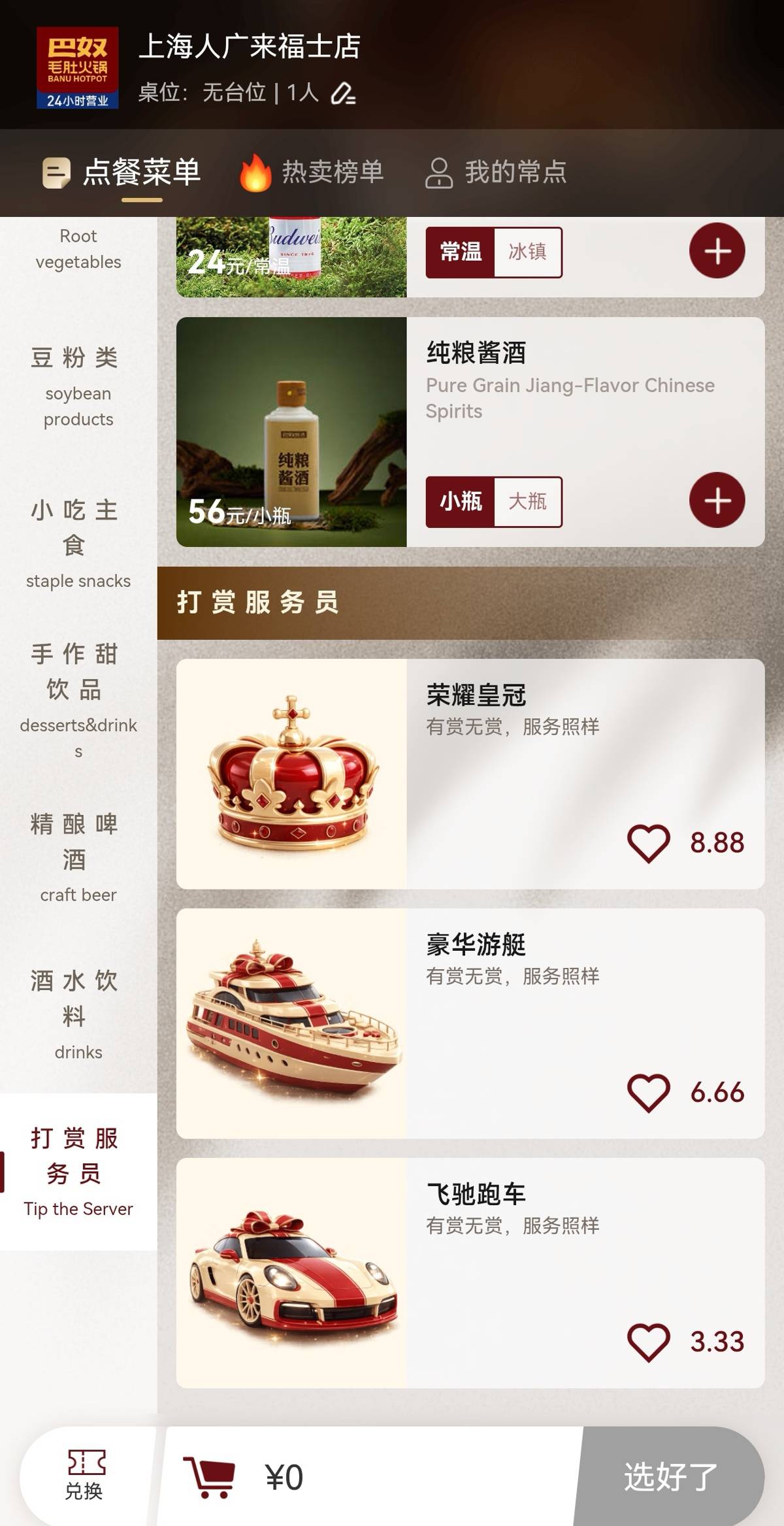View the shopping cart showing ¥0
This screenshot has height=1526, width=784.
[243, 1477]
